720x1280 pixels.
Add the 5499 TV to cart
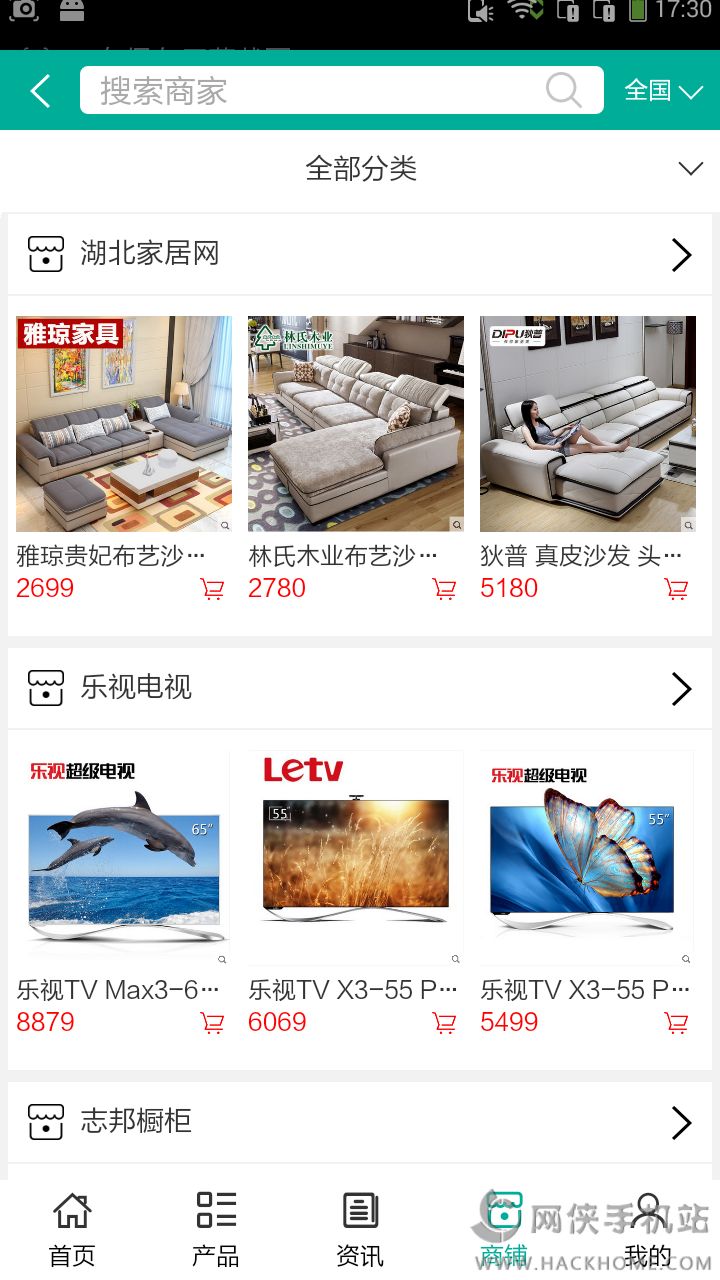click(676, 1023)
